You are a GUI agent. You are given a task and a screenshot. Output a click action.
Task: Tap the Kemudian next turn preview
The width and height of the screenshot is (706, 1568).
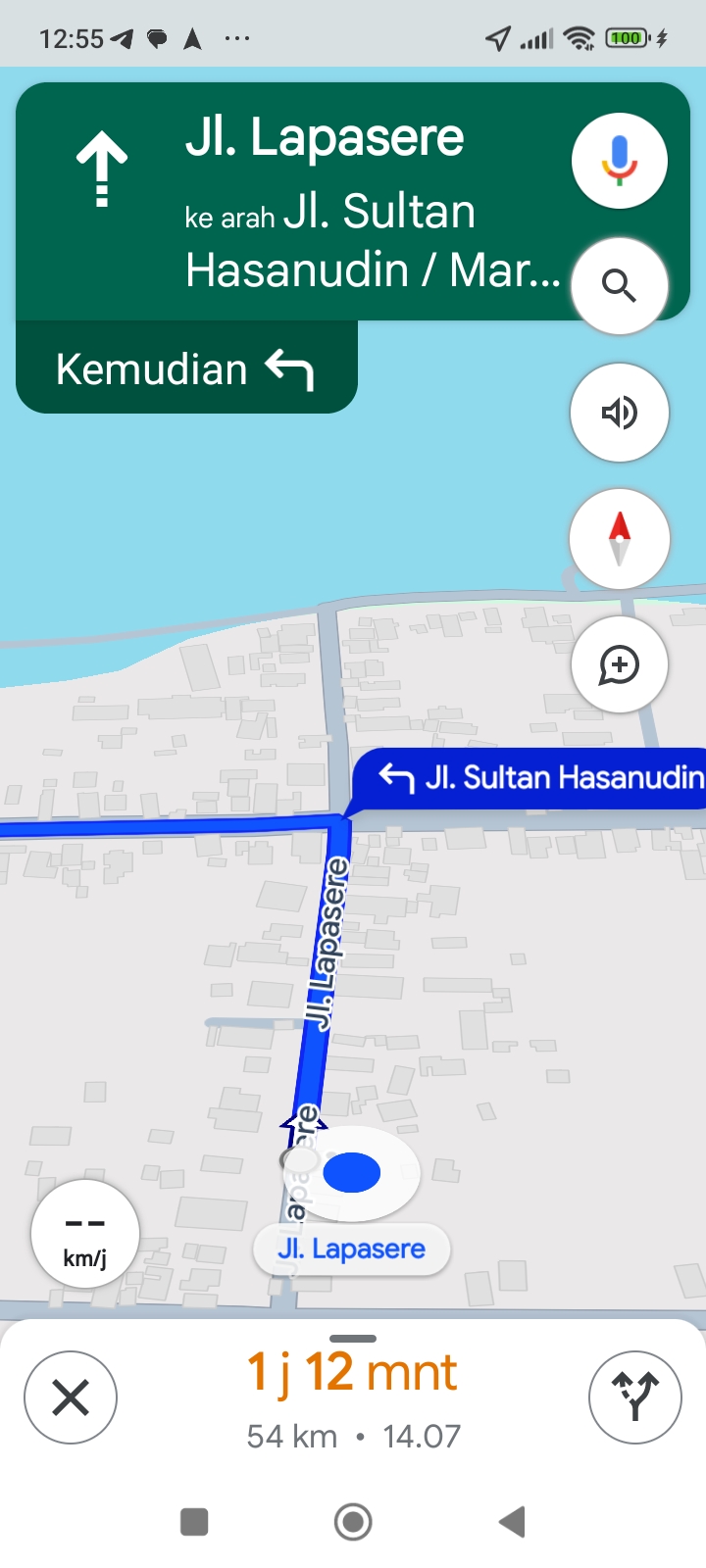pos(186,368)
